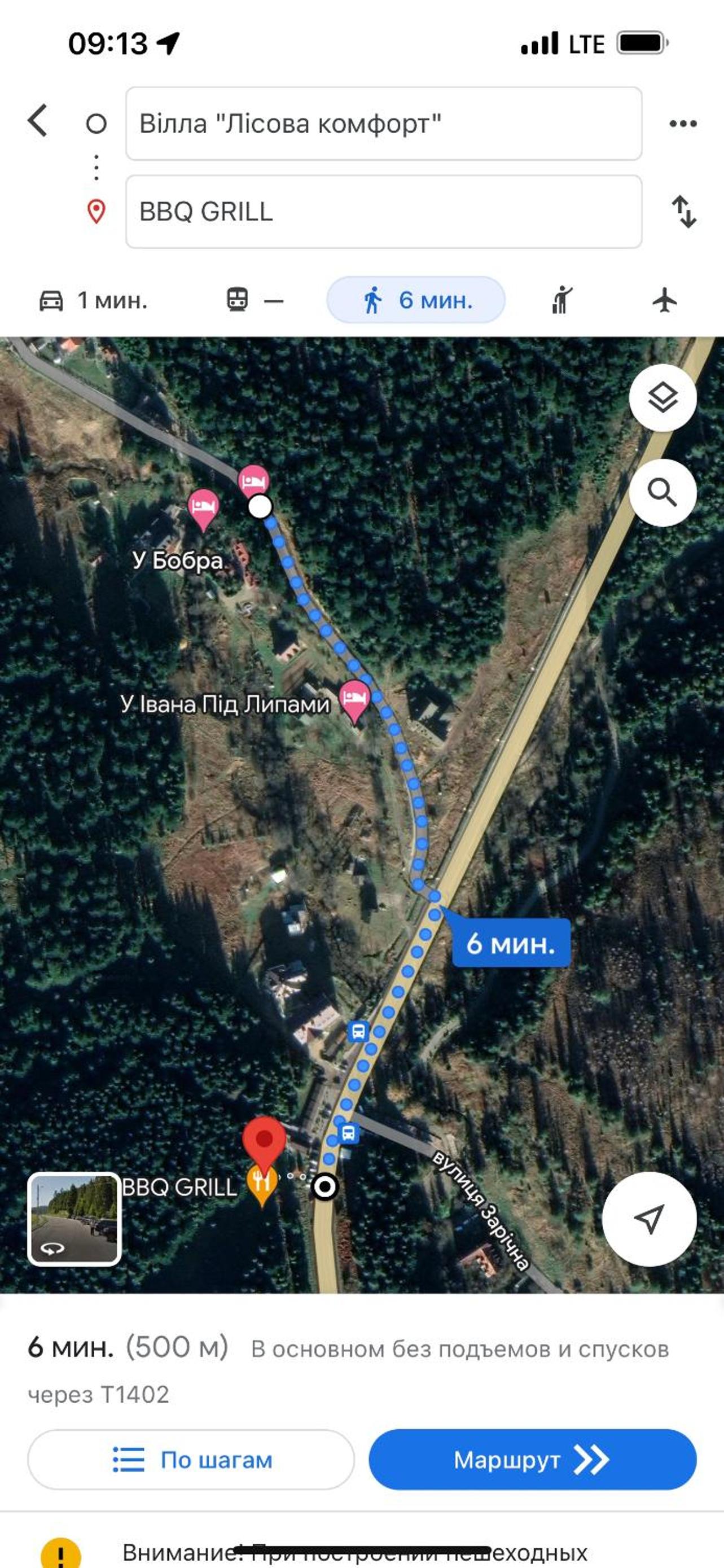
Task: Edit the BBQ GRILL destination field
Action: 384,212
